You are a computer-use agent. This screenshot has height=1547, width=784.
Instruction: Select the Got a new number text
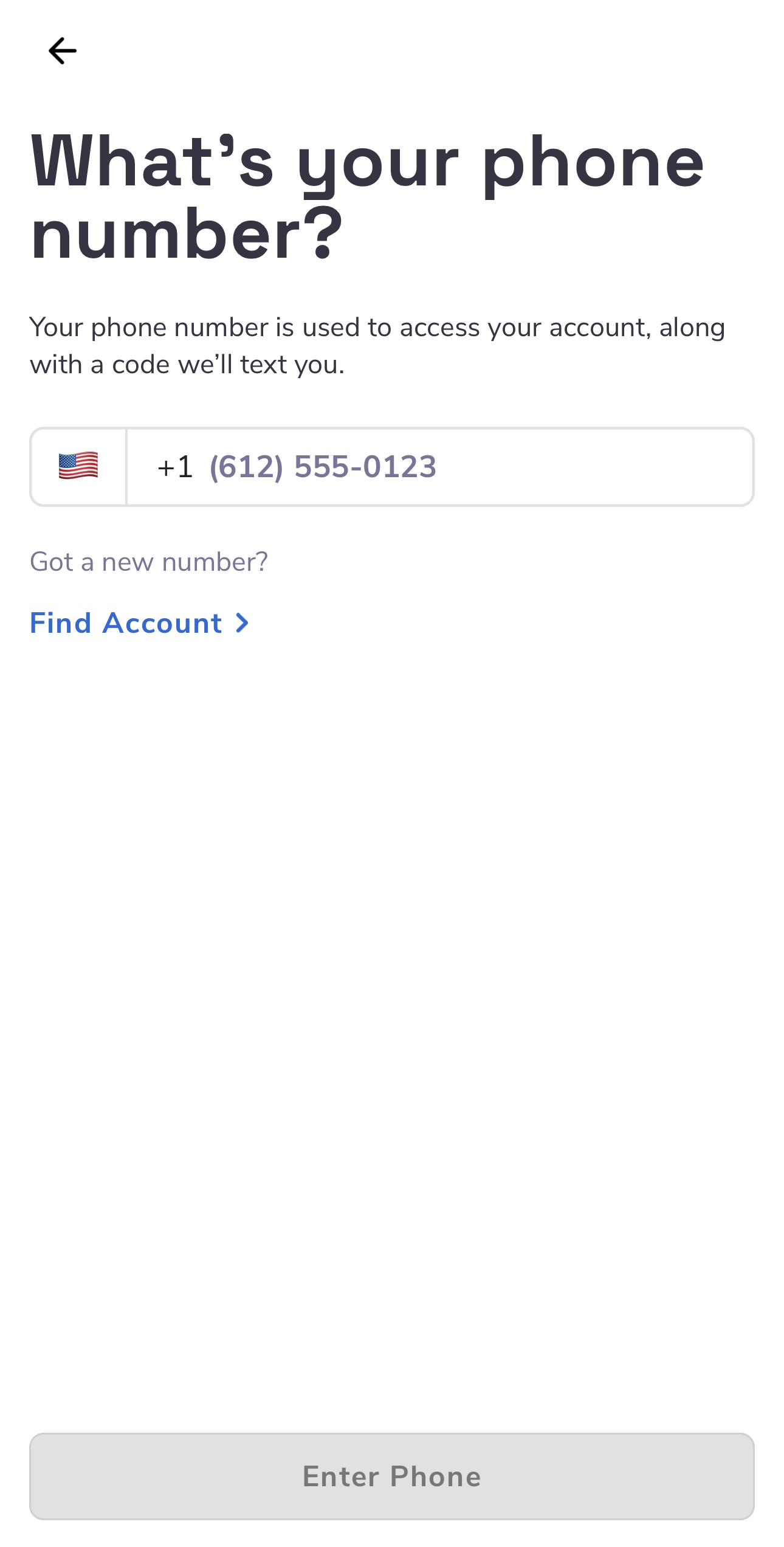pos(150,562)
